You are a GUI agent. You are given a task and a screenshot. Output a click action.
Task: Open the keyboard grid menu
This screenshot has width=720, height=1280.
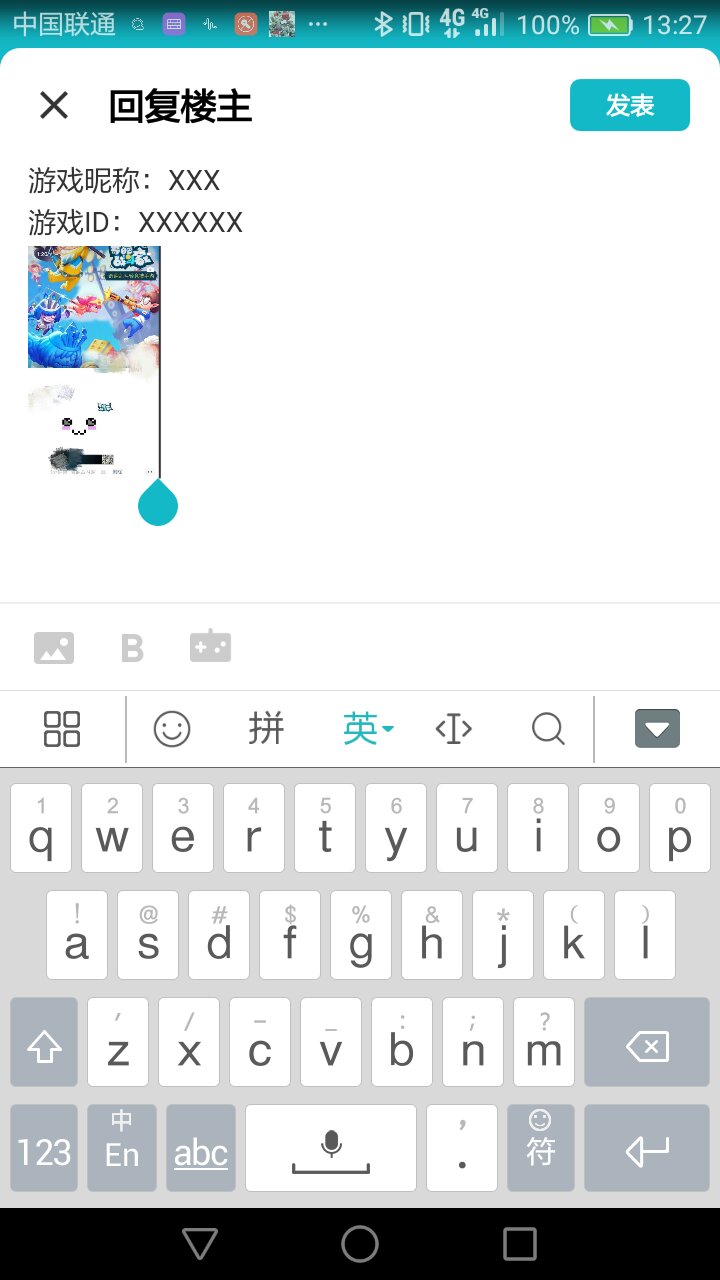62,729
